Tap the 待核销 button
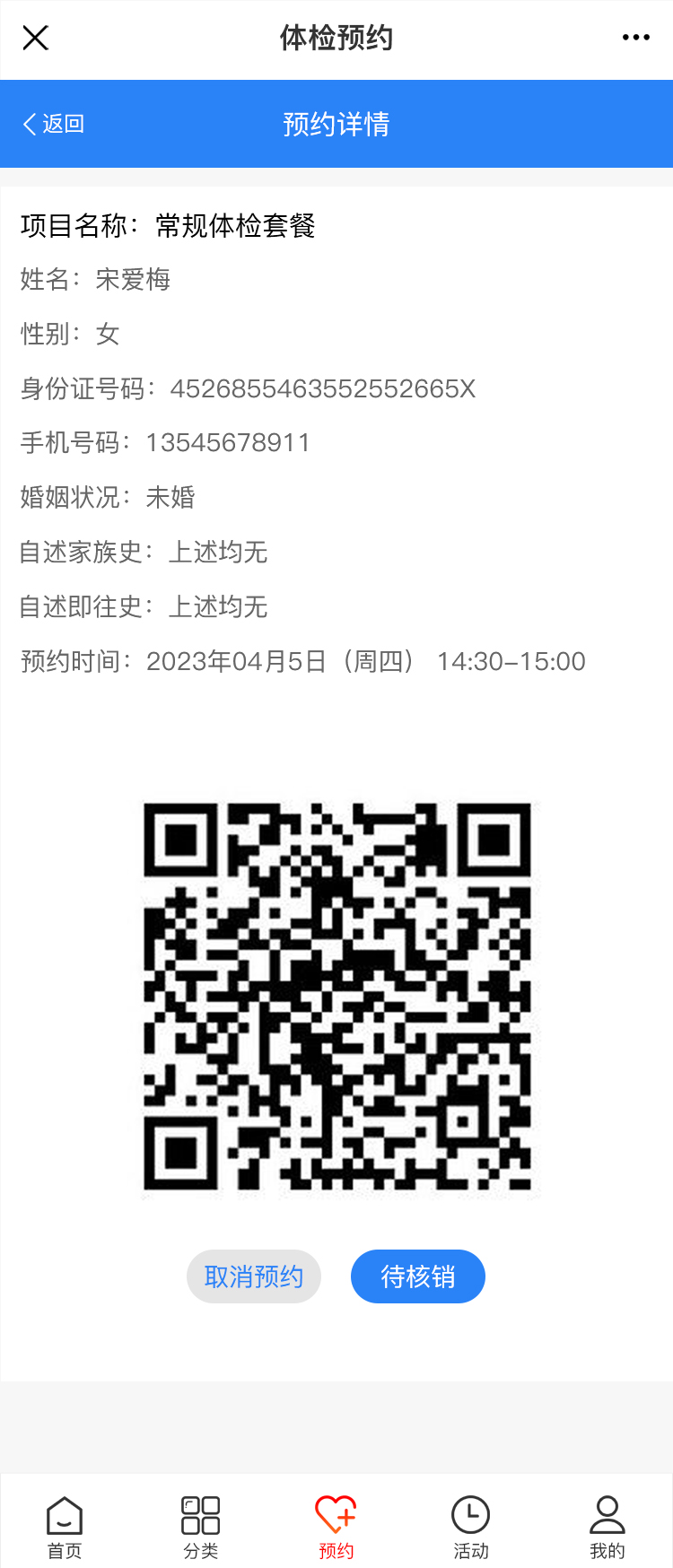The height and width of the screenshot is (1568, 673). pyautogui.click(x=417, y=1276)
